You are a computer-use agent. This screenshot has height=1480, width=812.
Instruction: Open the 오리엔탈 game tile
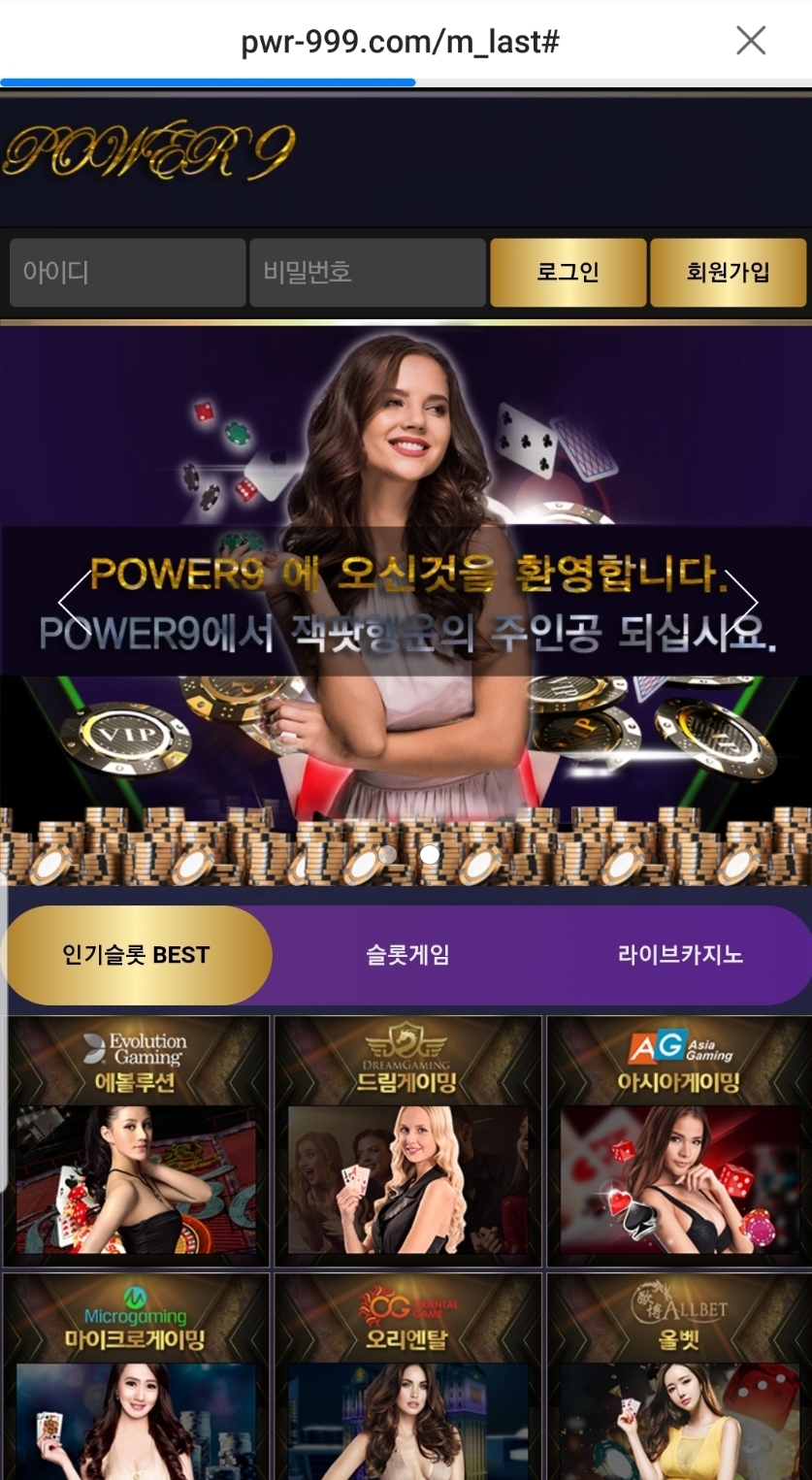tap(407, 1376)
